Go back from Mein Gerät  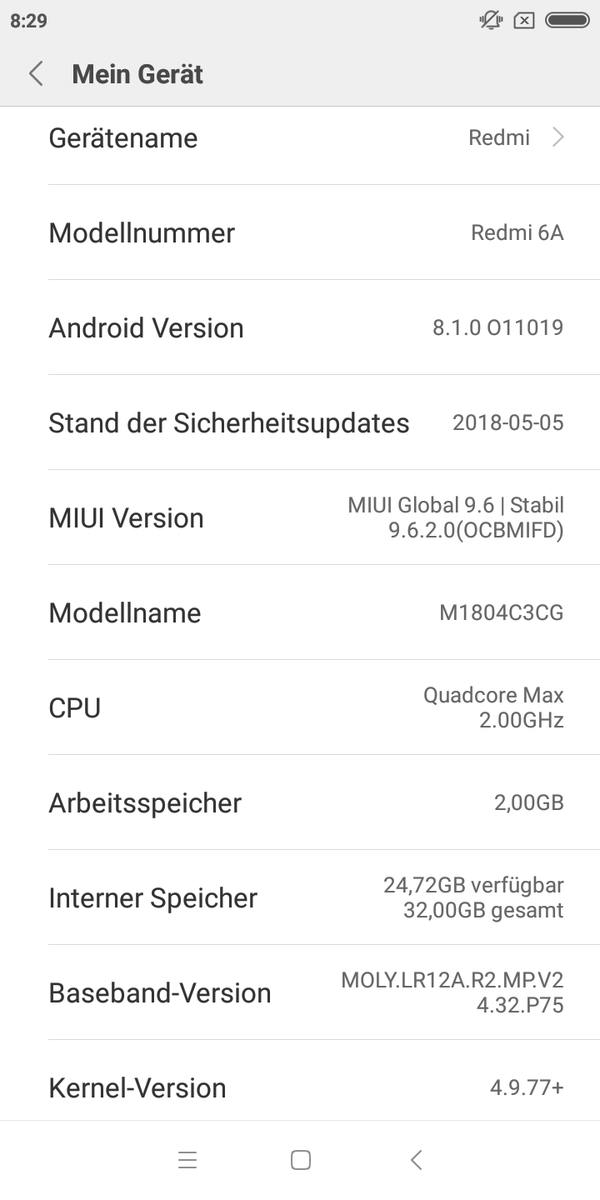point(36,74)
